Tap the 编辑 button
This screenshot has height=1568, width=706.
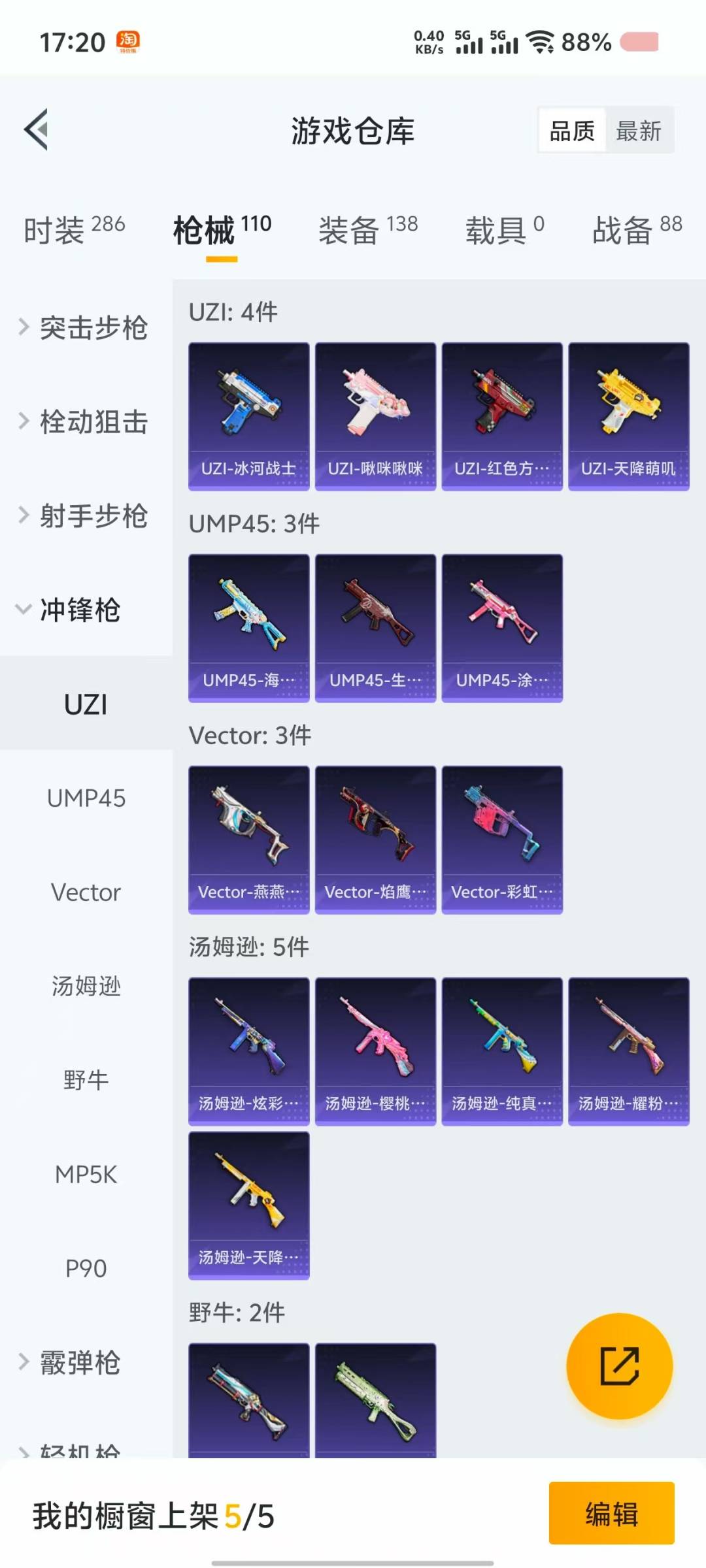click(x=612, y=1513)
